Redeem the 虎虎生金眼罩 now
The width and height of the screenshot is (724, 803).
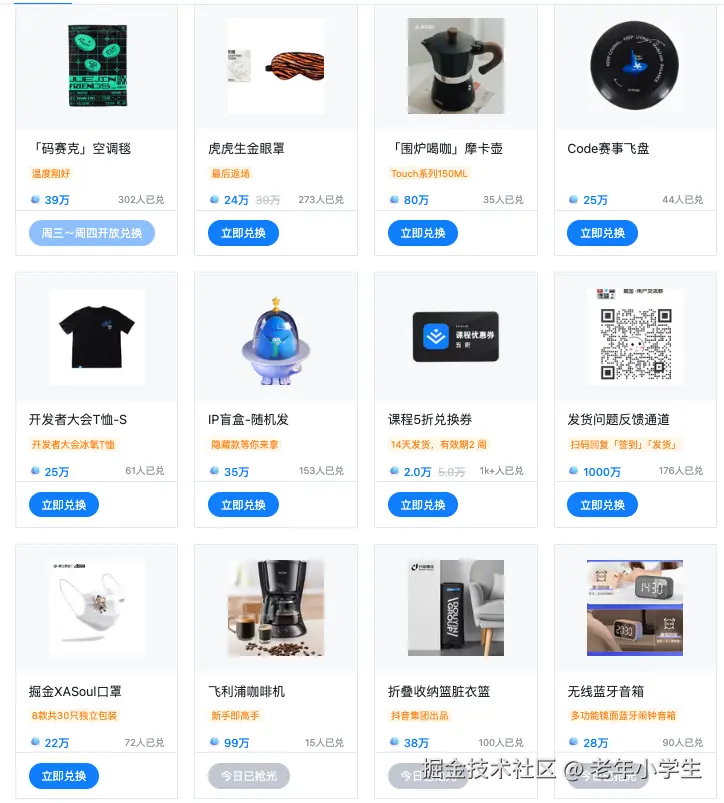point(243,233)
